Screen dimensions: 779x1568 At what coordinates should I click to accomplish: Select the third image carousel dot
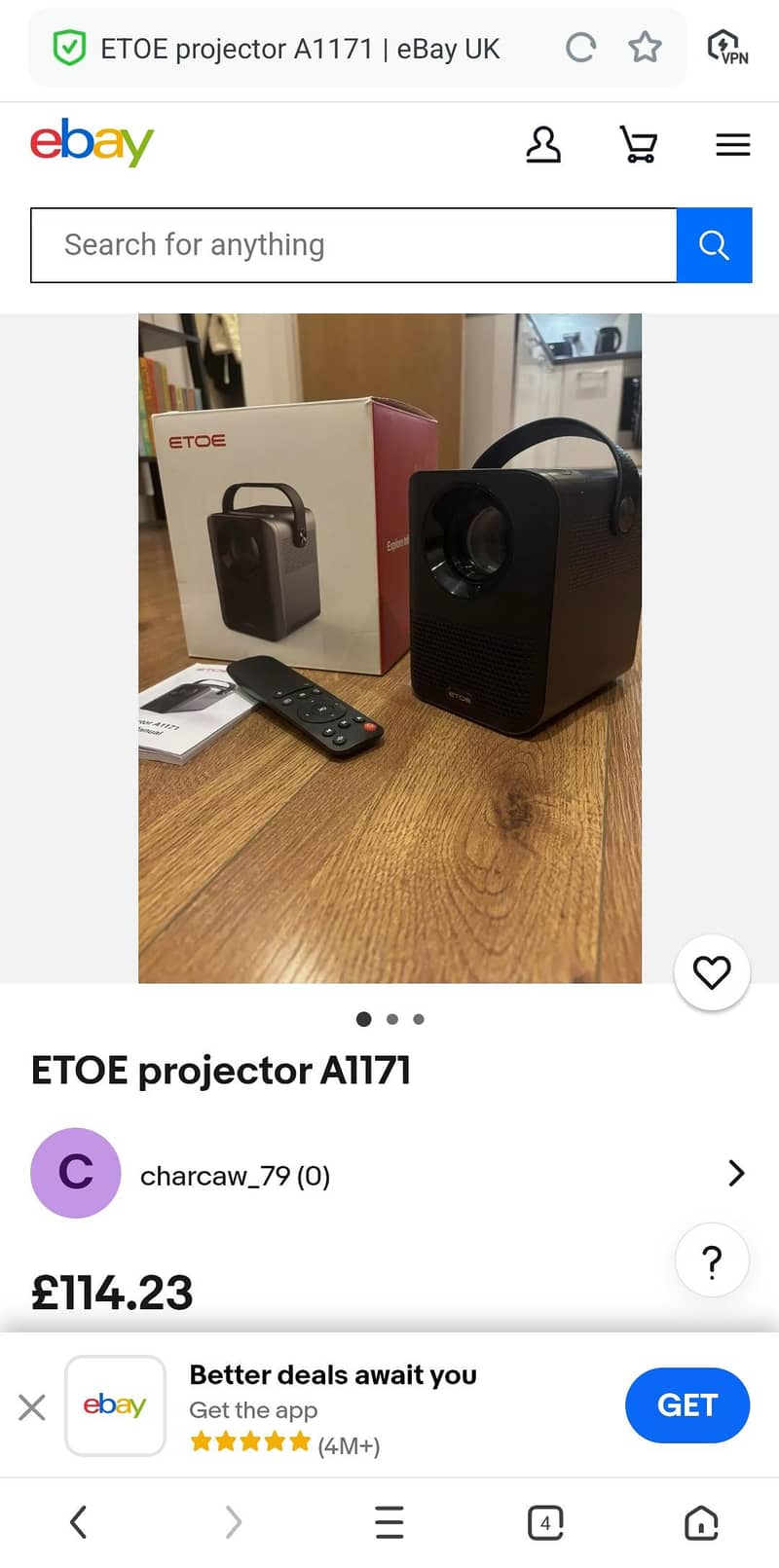tap(419, 1019)
